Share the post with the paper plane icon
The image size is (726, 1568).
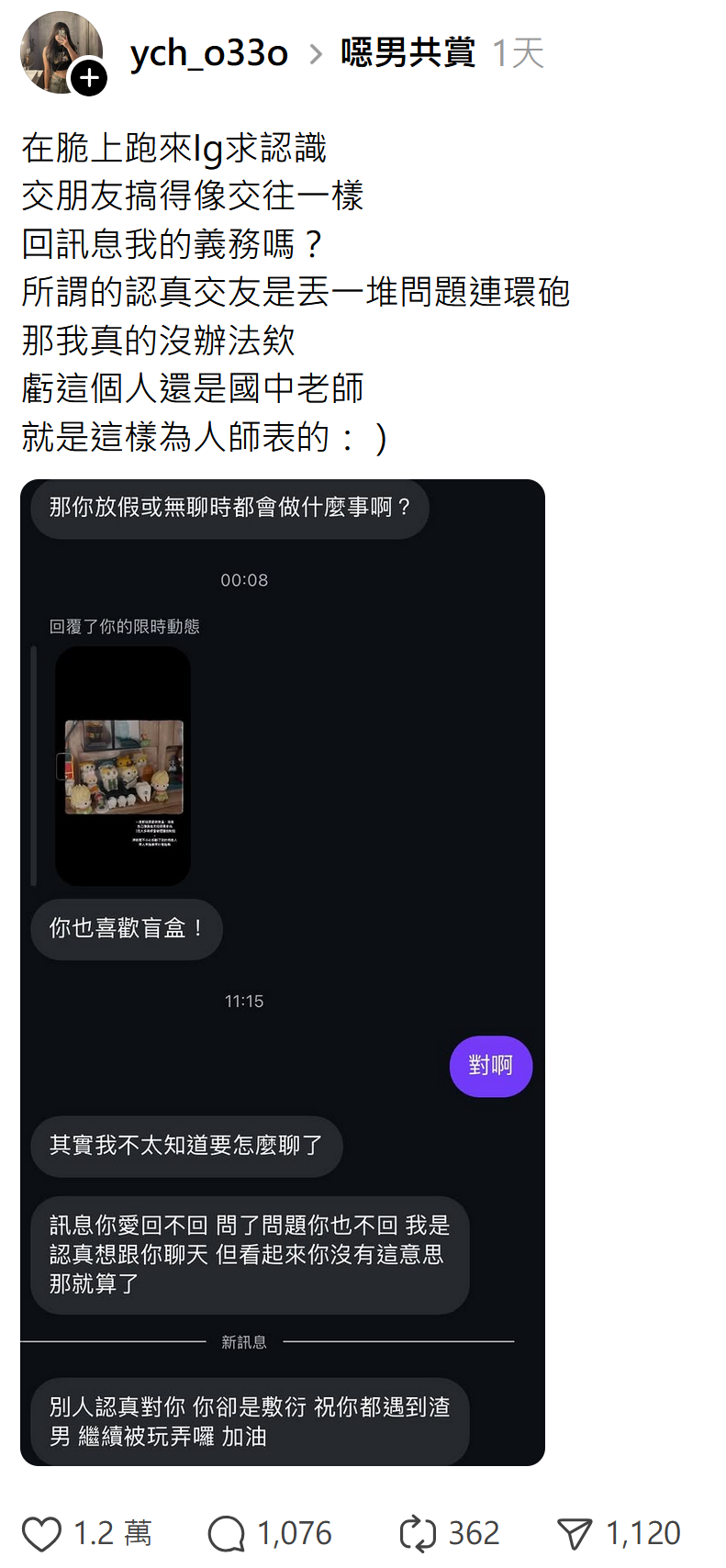tap(575, 1534)
